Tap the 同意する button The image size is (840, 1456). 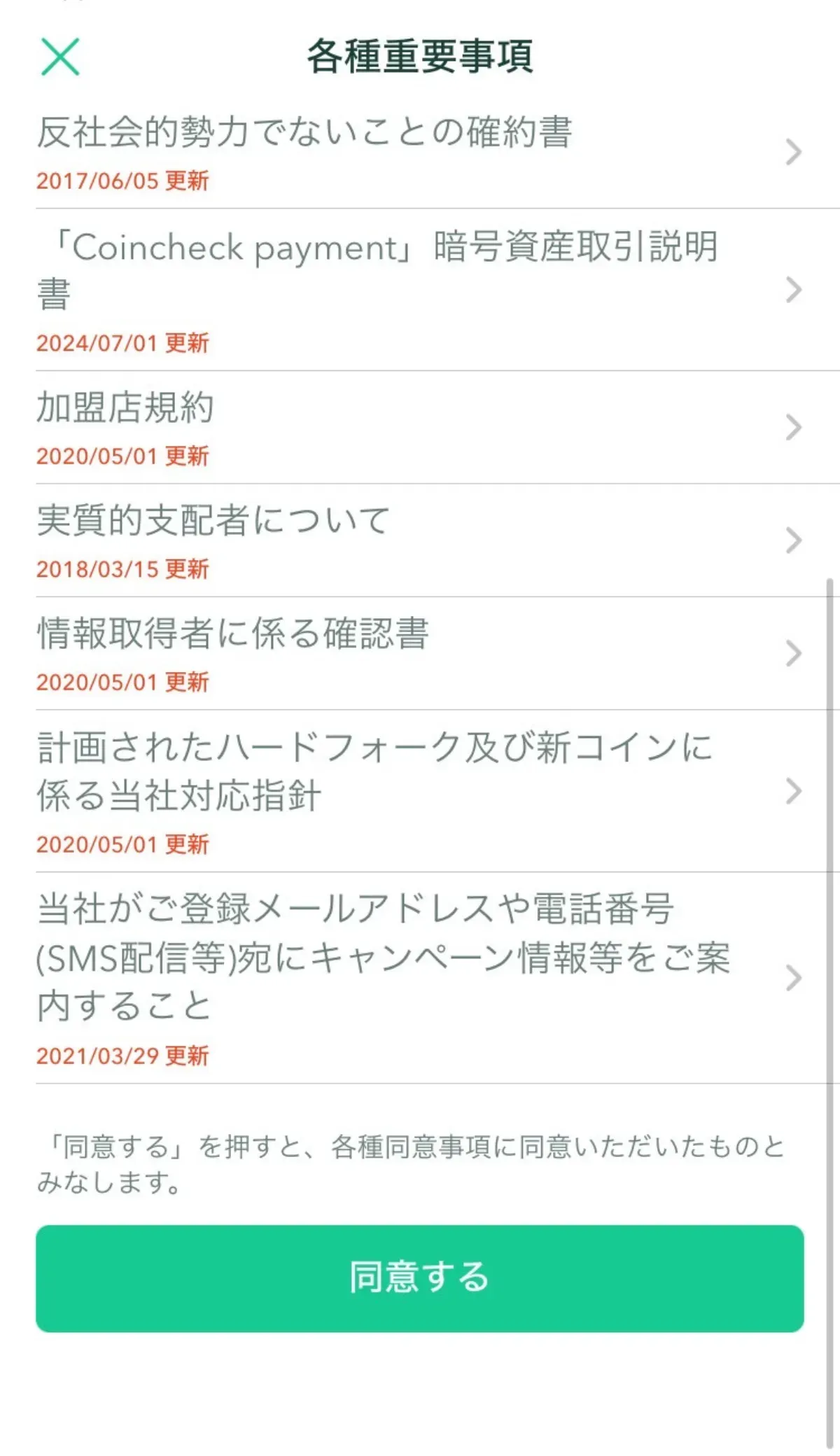[x=420, y=1278]
